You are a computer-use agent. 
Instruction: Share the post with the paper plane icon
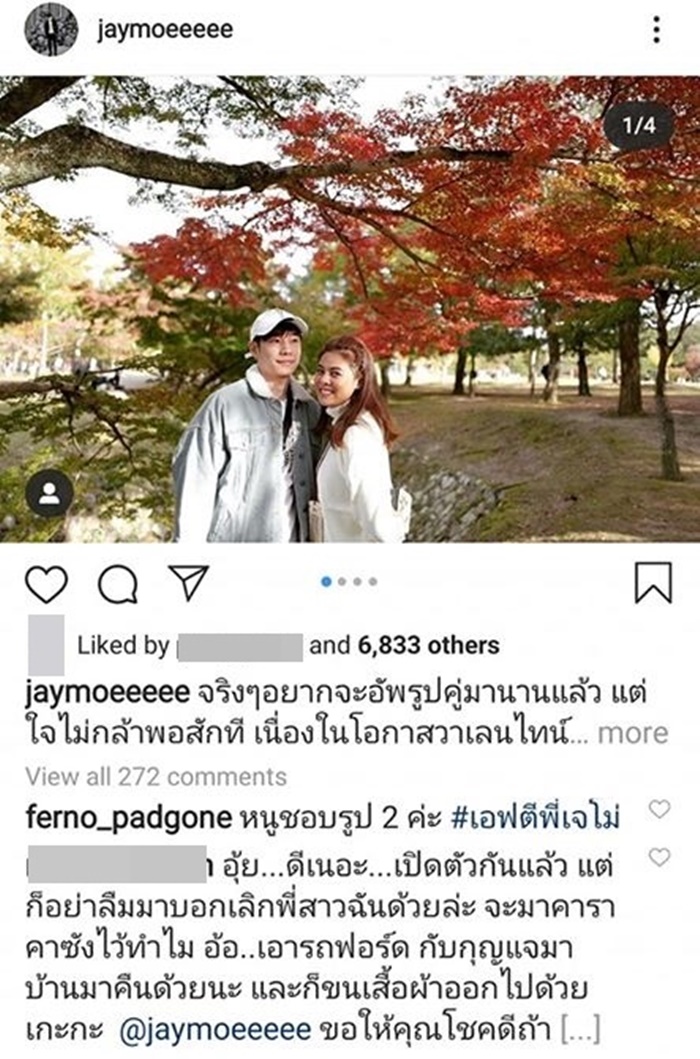click(x=188, y=582)
